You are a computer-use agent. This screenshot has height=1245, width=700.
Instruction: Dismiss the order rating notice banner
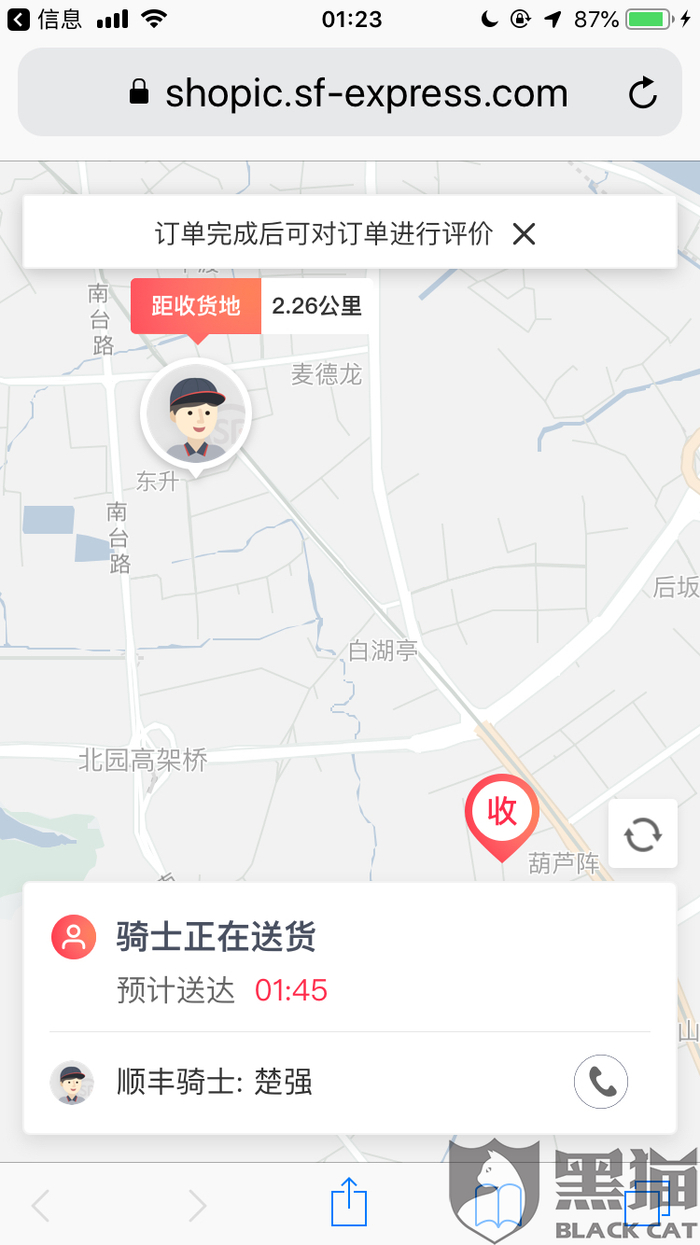tap(524, 234)
